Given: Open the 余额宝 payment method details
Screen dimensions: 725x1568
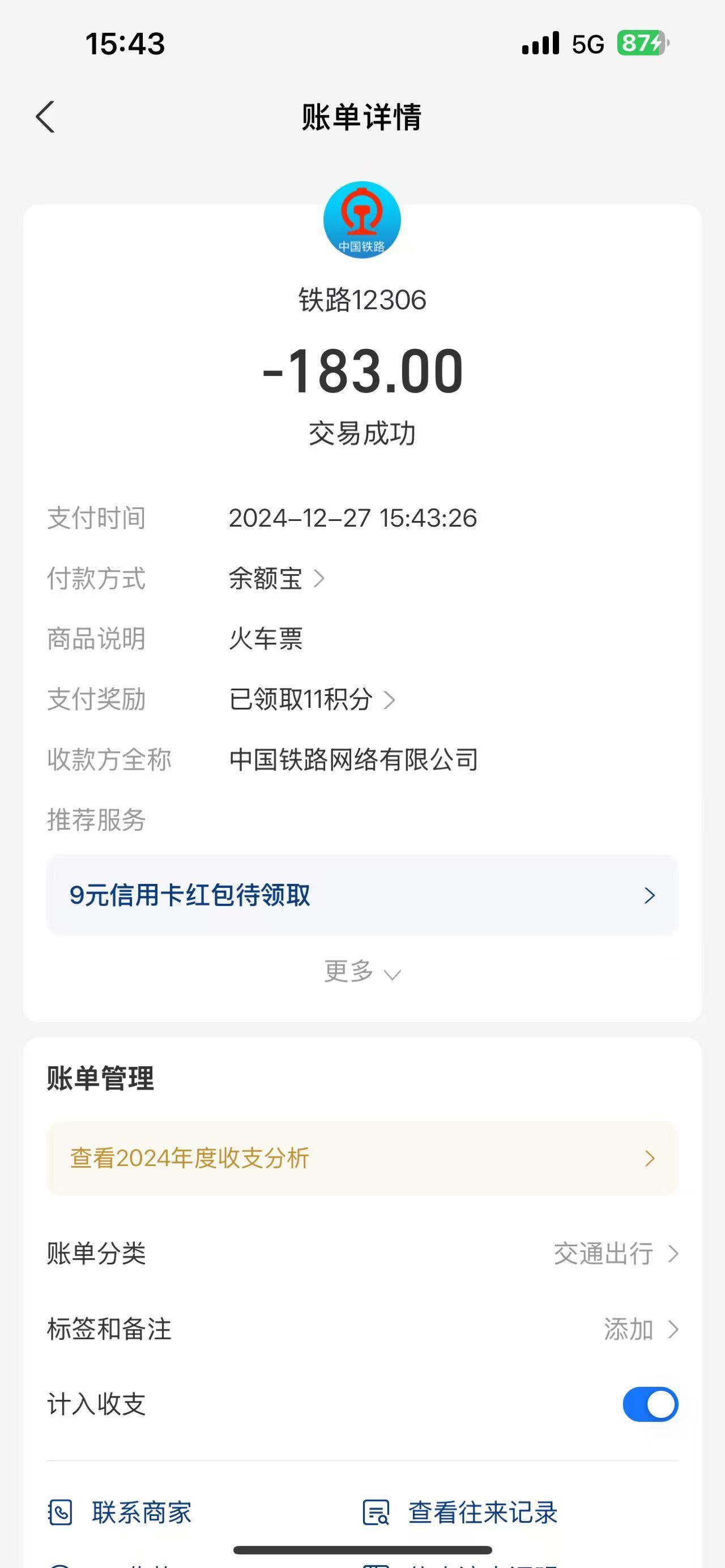Looking at the screenshot, I should pyautogui.click(x=276, y=578).
